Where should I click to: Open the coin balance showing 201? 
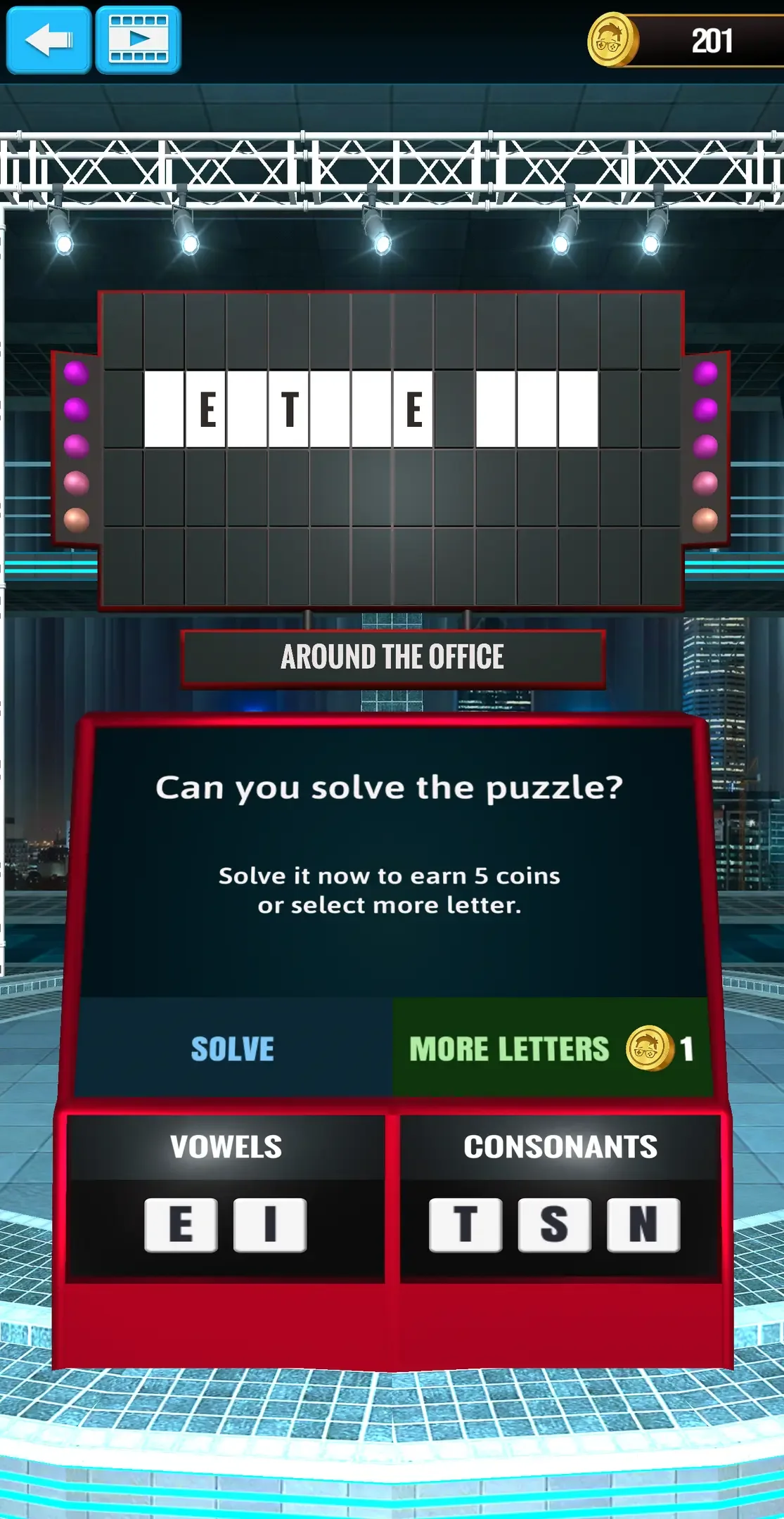coord(686,41)
